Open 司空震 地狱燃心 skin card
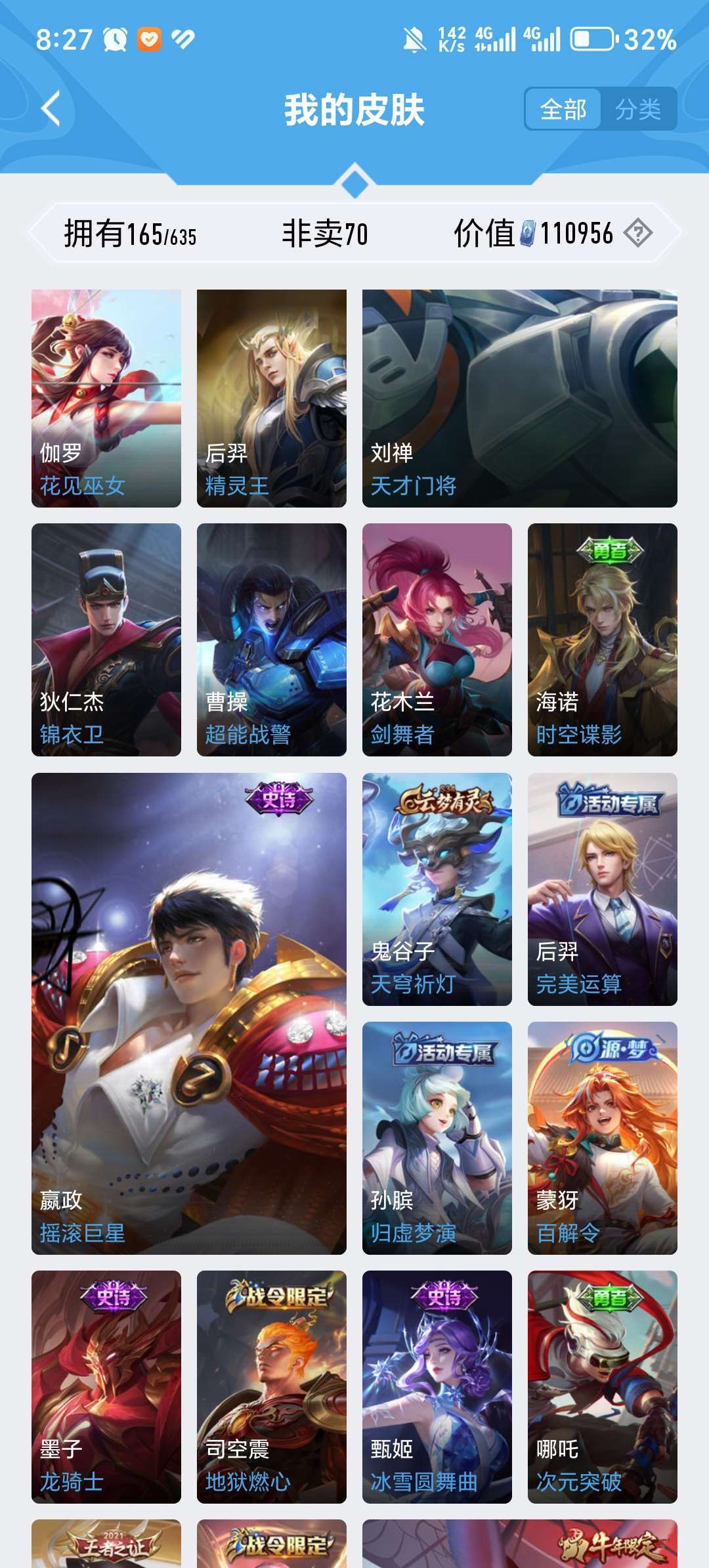This screenshot has height=1568, width=709. [272, 1387]
